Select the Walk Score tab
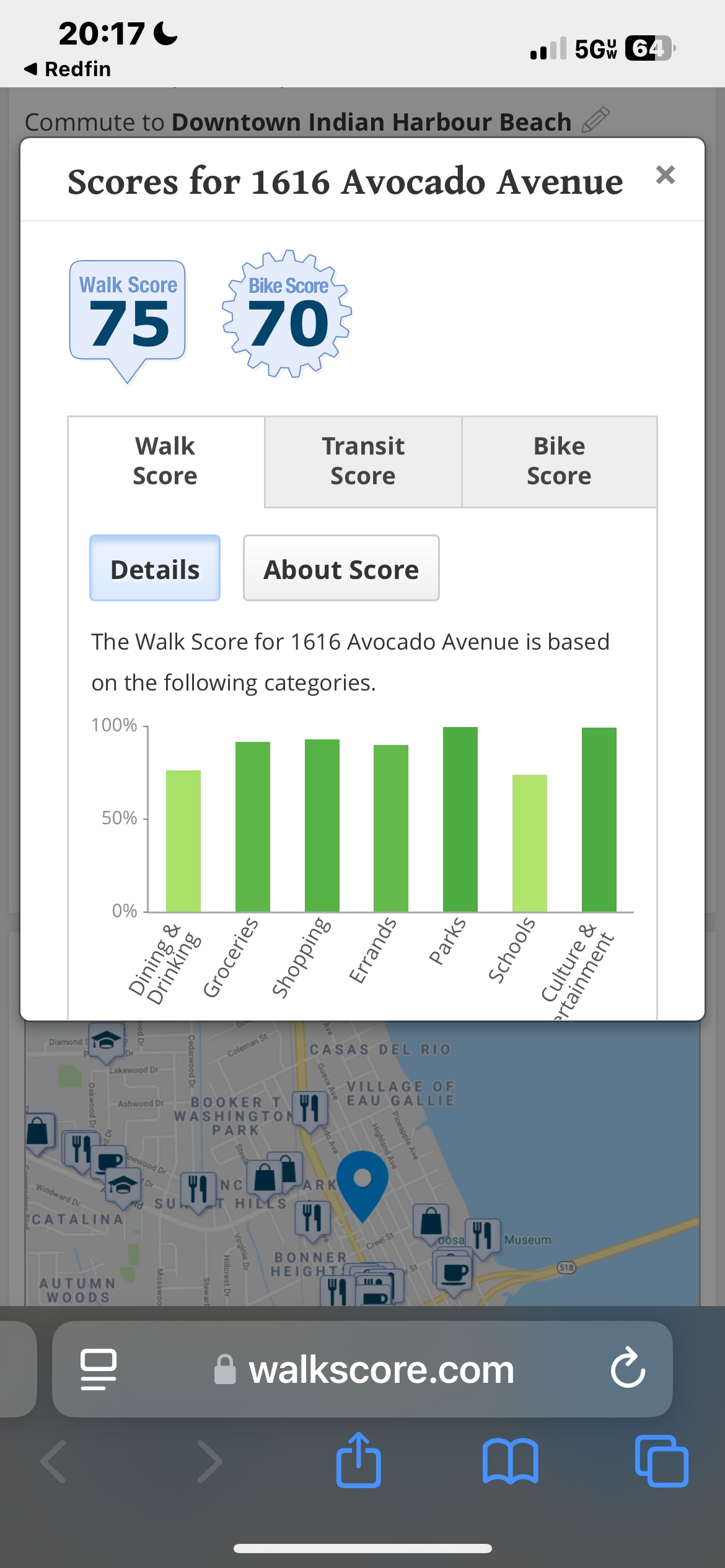Viewport: 725px width, 1568px height. 165,461
